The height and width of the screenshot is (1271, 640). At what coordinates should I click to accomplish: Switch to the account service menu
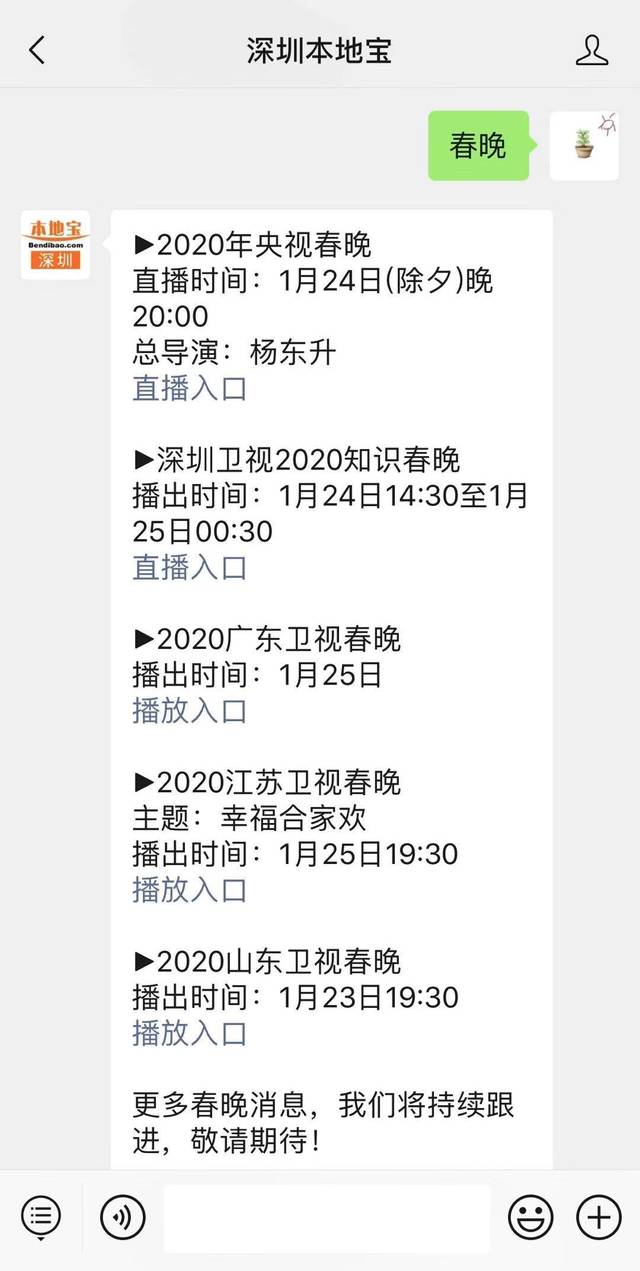click(x=41, y=1217)
